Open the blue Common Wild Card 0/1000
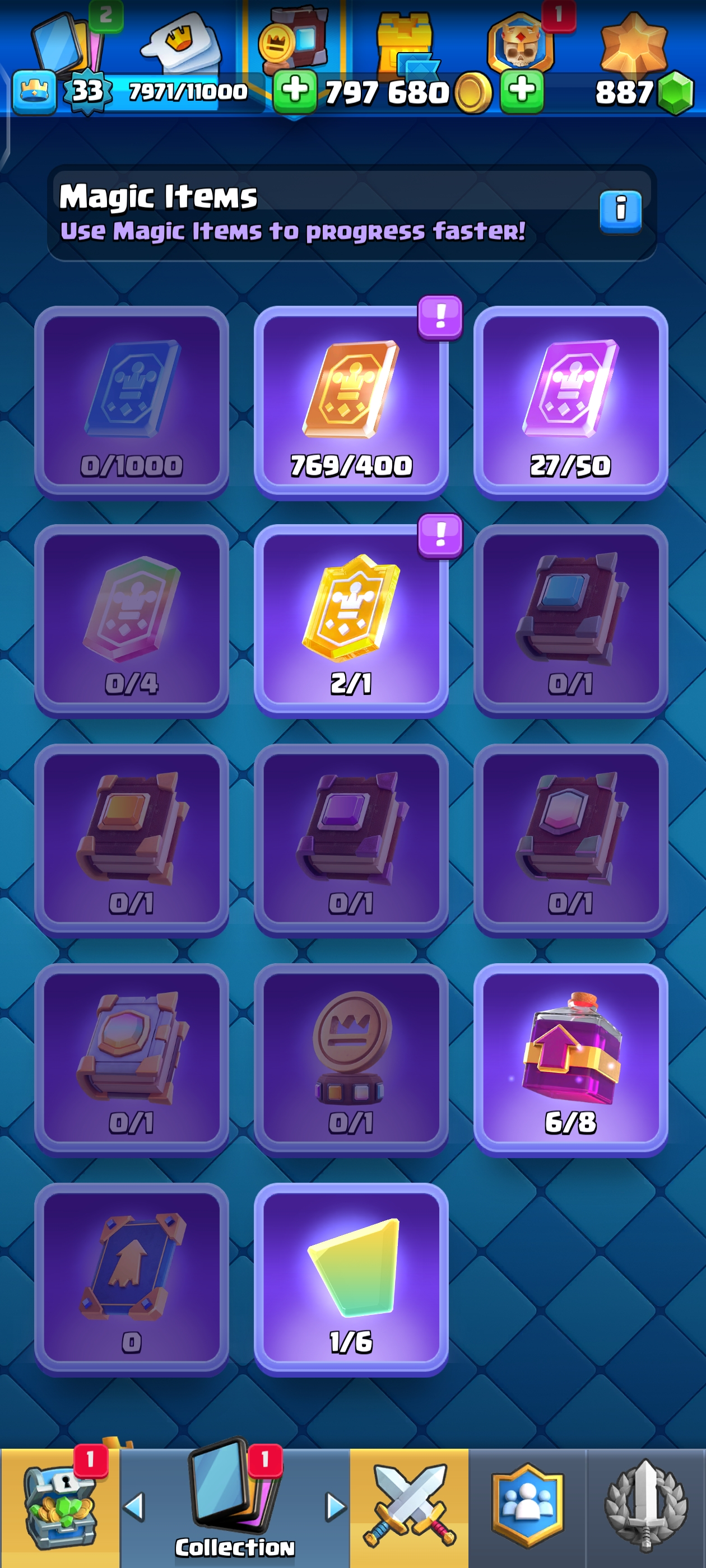Viewport: 706px width, 1568px height. click(132, 402)
